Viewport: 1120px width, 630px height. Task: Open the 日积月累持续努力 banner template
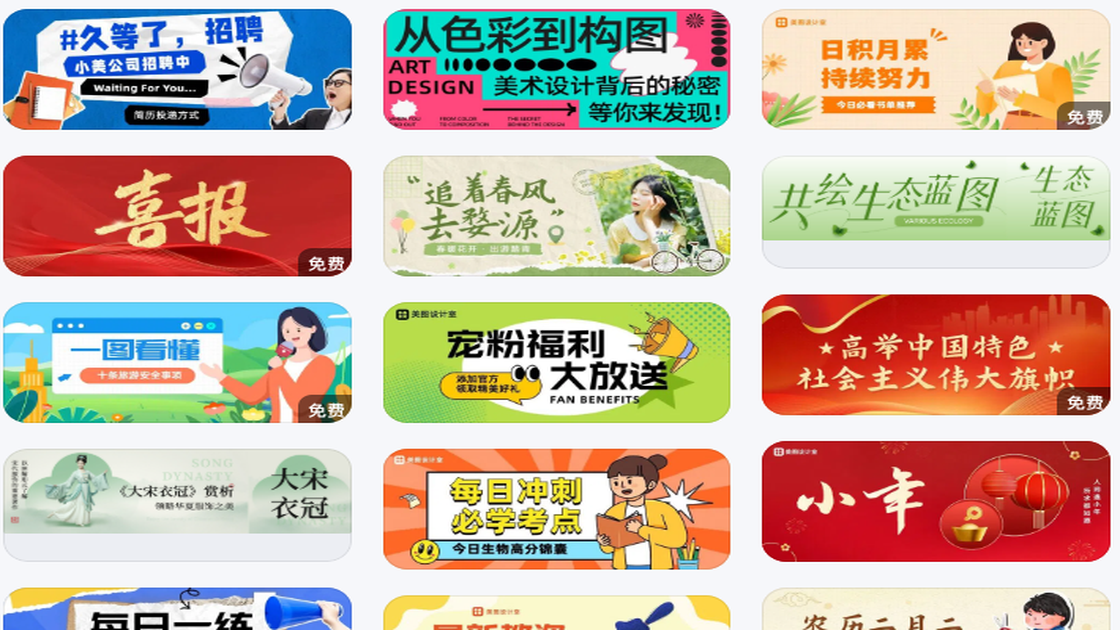pos(935,69)
